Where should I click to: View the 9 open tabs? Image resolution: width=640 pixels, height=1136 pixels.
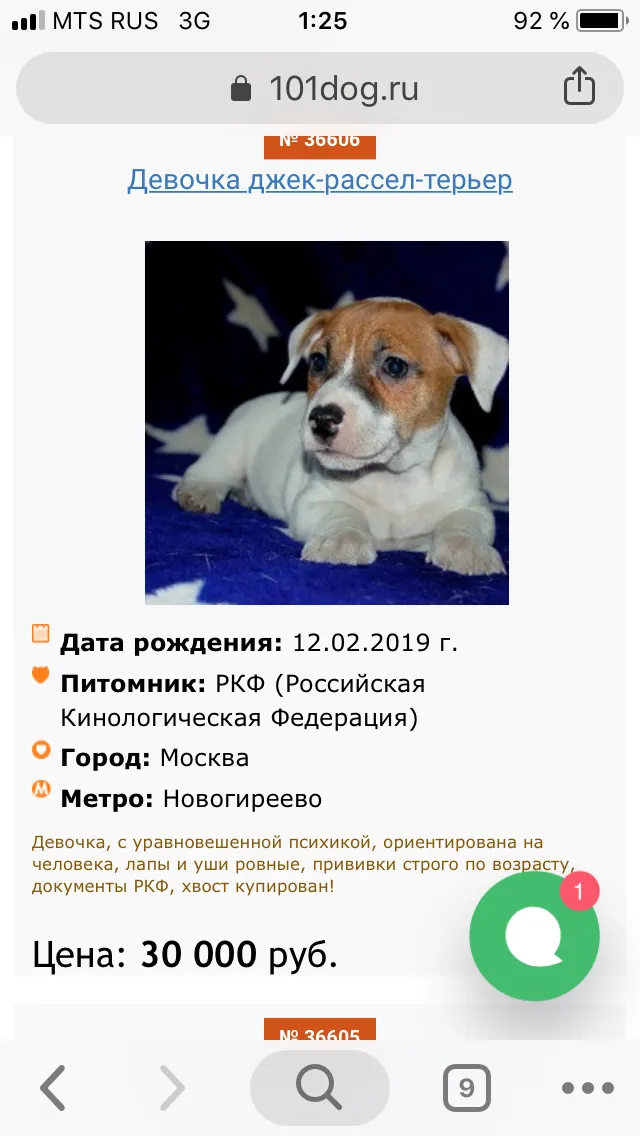pyautogui.click(x=467, y=1087)
